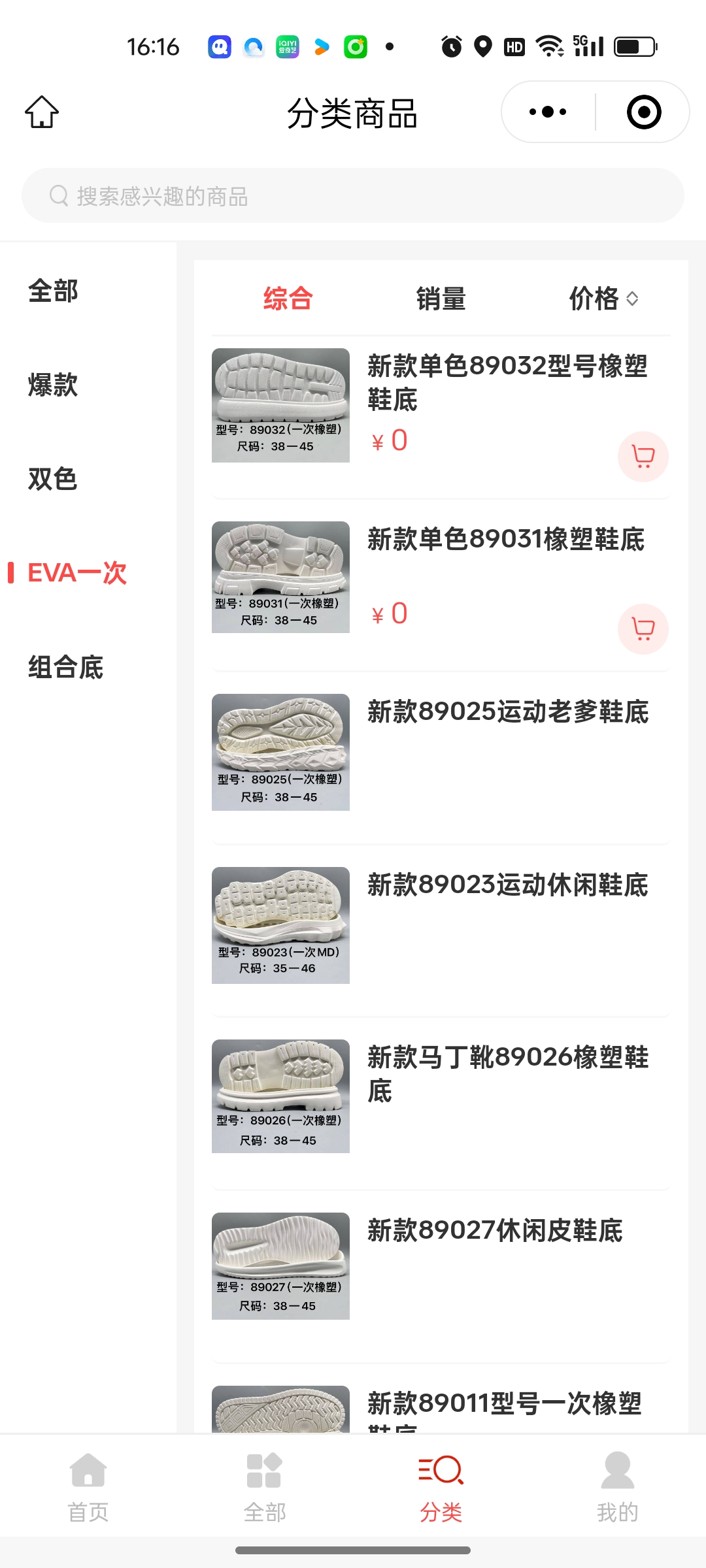
Task: Go to the home icon in header
Action: 42,112
